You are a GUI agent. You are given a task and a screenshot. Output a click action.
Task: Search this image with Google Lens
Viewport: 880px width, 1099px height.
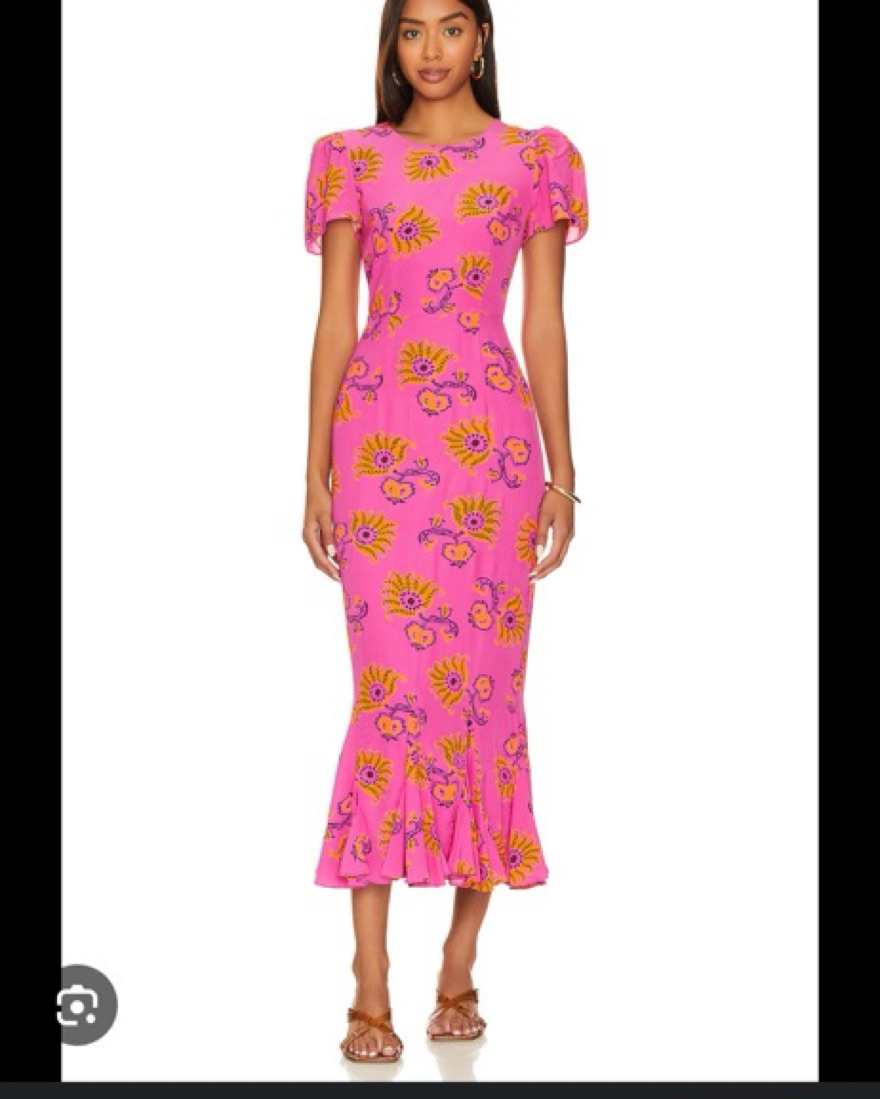click(80, 1005)
